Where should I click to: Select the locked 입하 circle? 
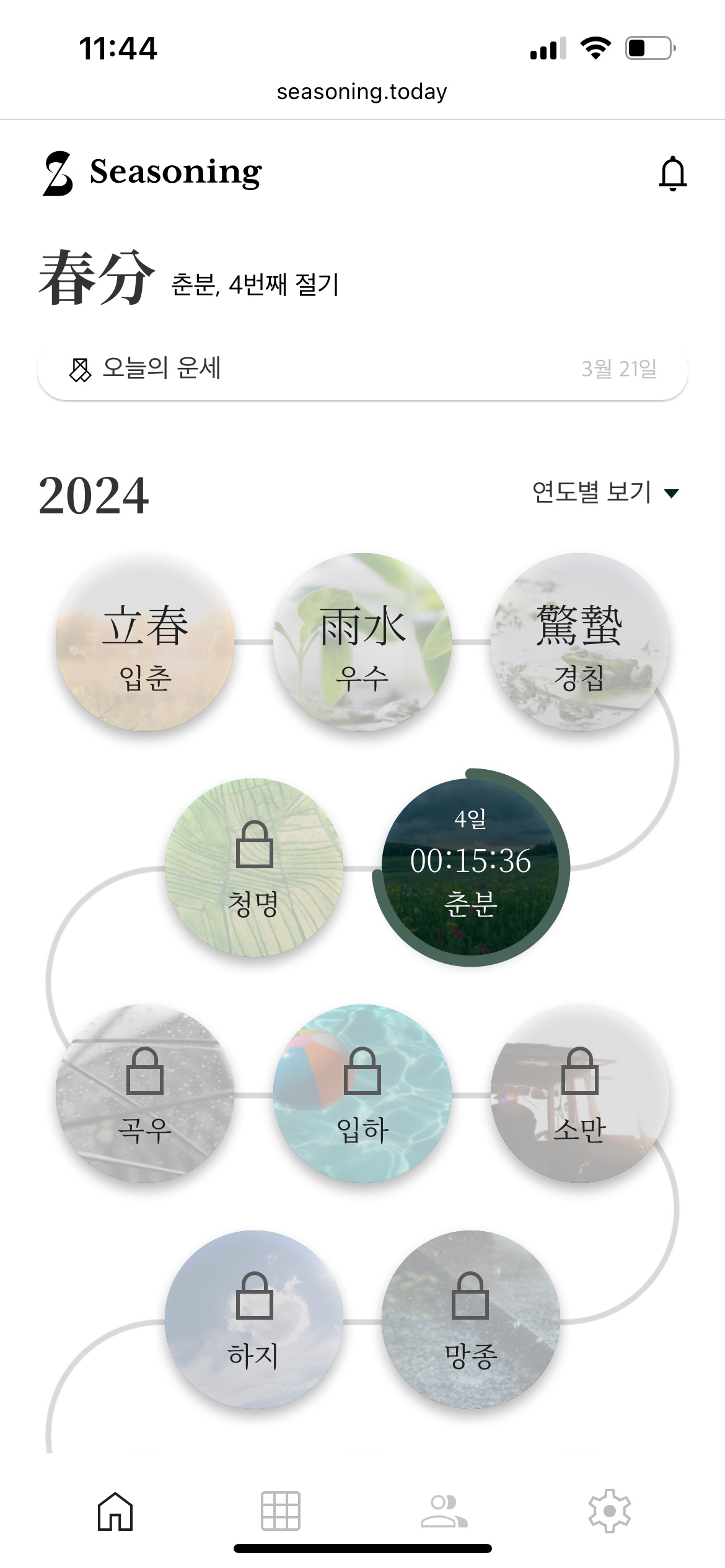pos(362,1094)
